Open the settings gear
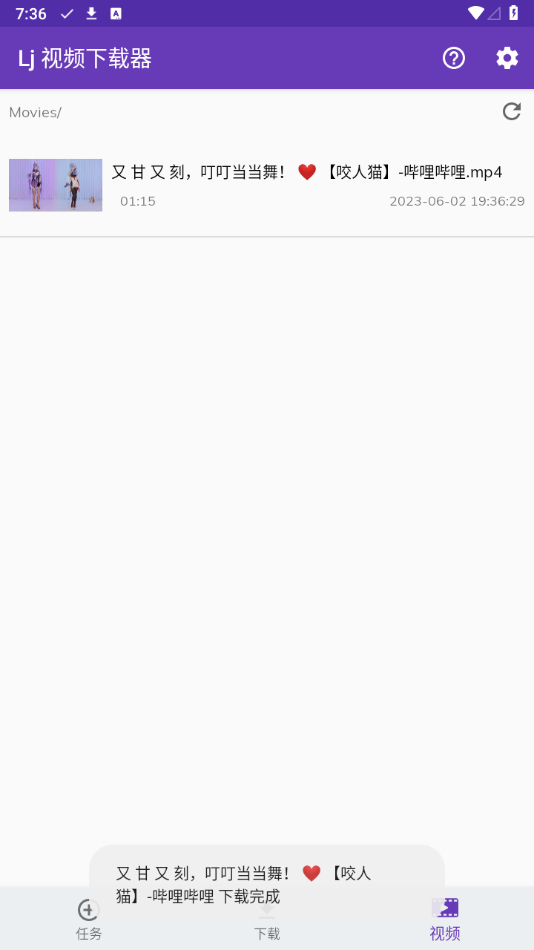Viewport: 534px width, 950px height. click(x=507, y=58)
